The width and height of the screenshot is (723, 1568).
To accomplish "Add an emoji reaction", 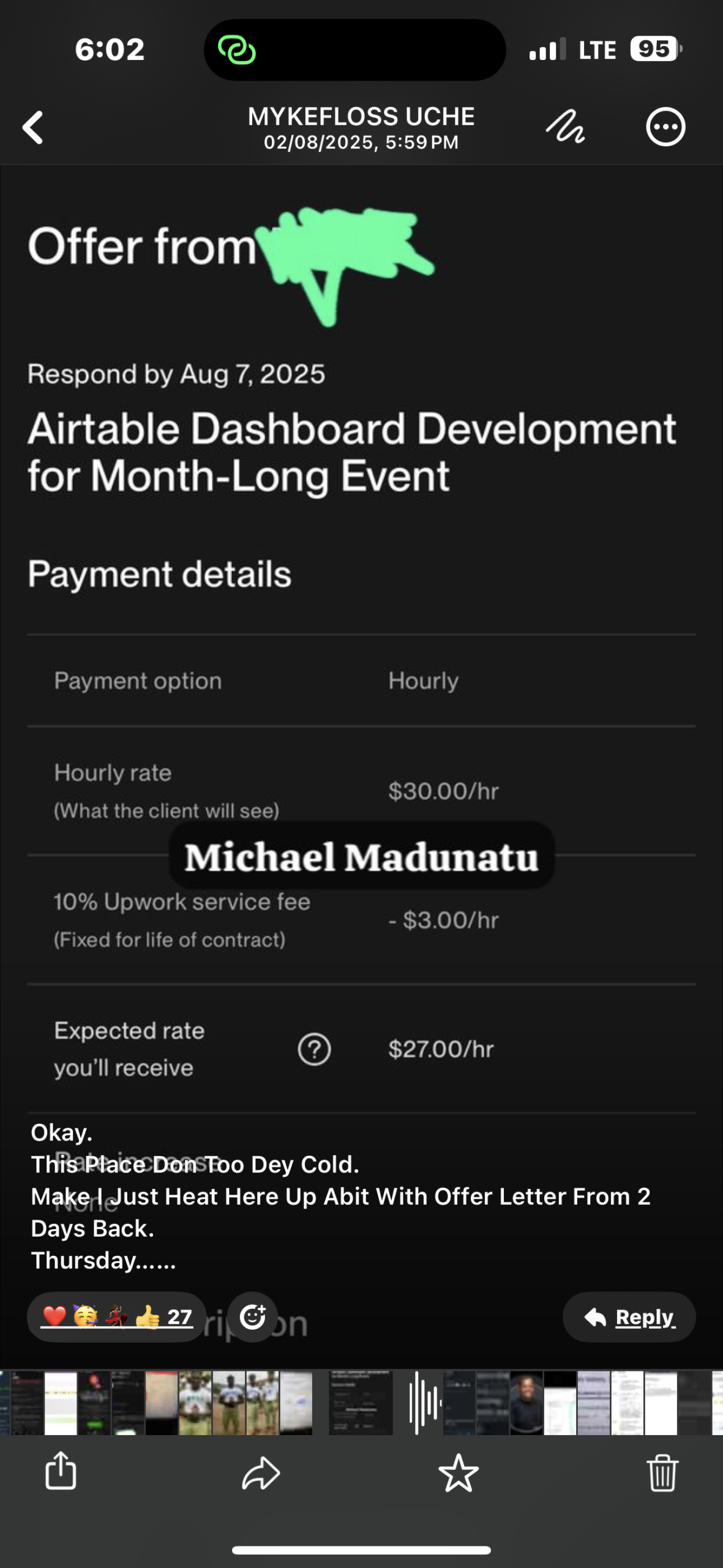I will point(252,1317).
